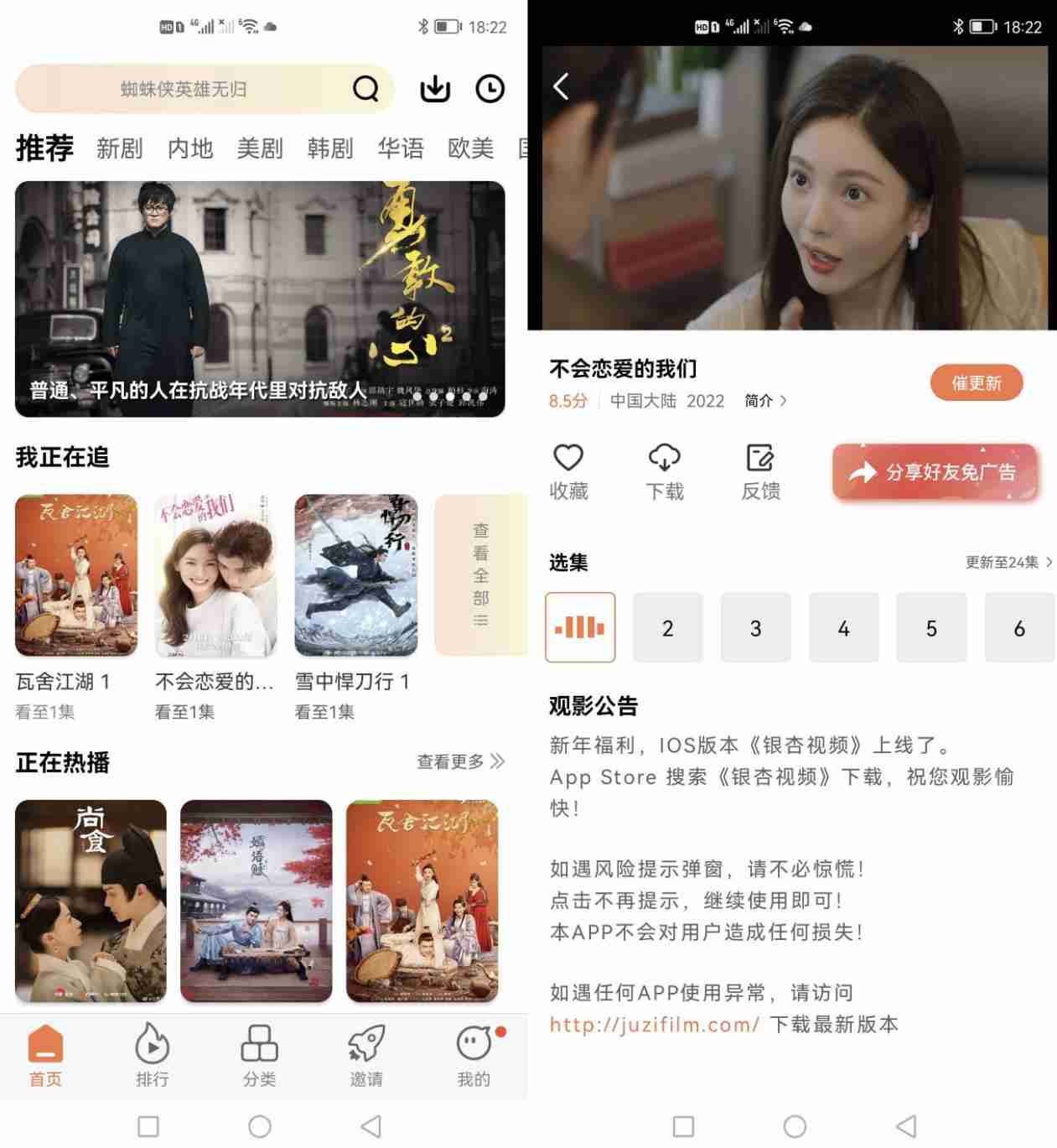Open the downloads icon
1057x1148 pixels.
(435, 89)
